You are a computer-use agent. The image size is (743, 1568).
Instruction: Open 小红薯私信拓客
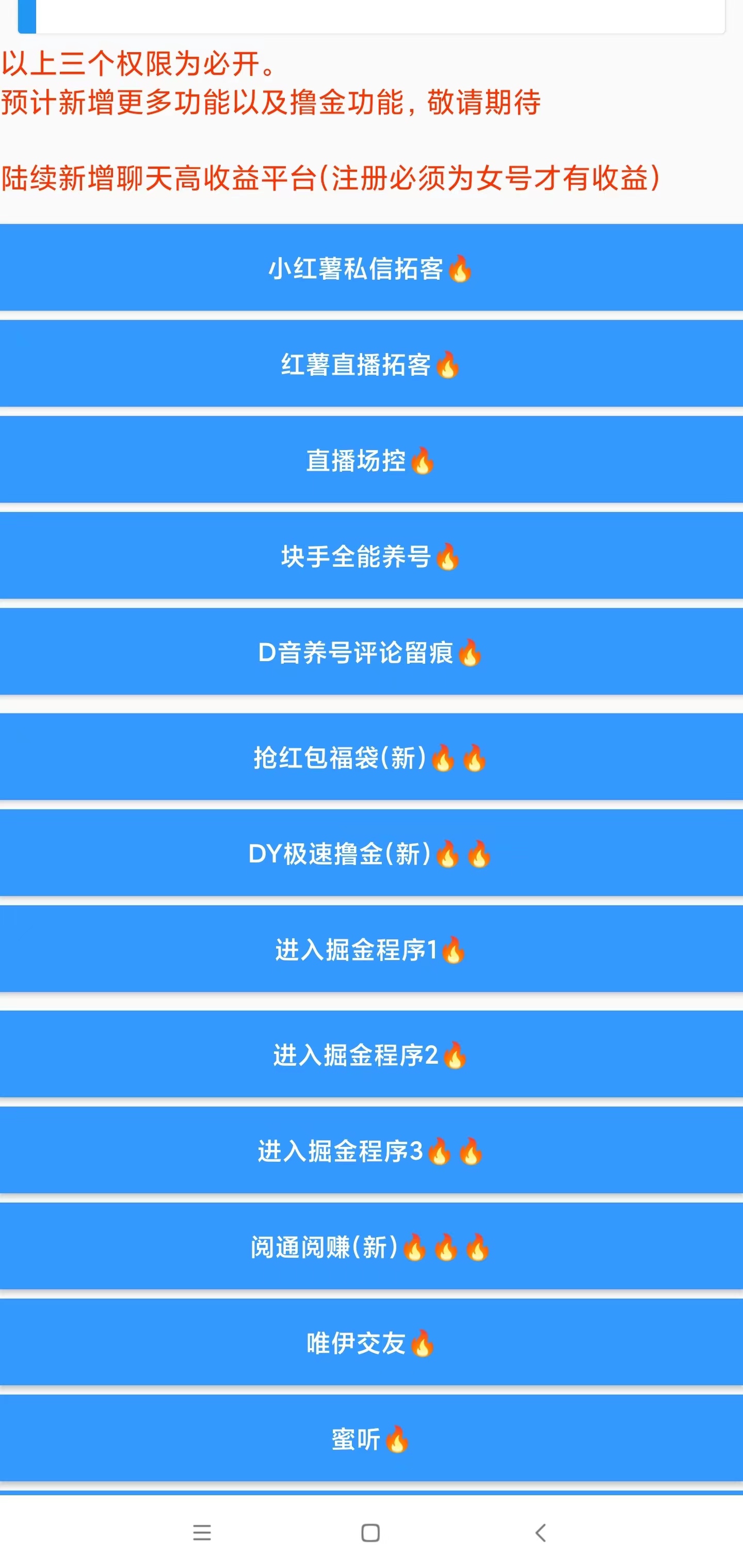(x=371, y=268)
